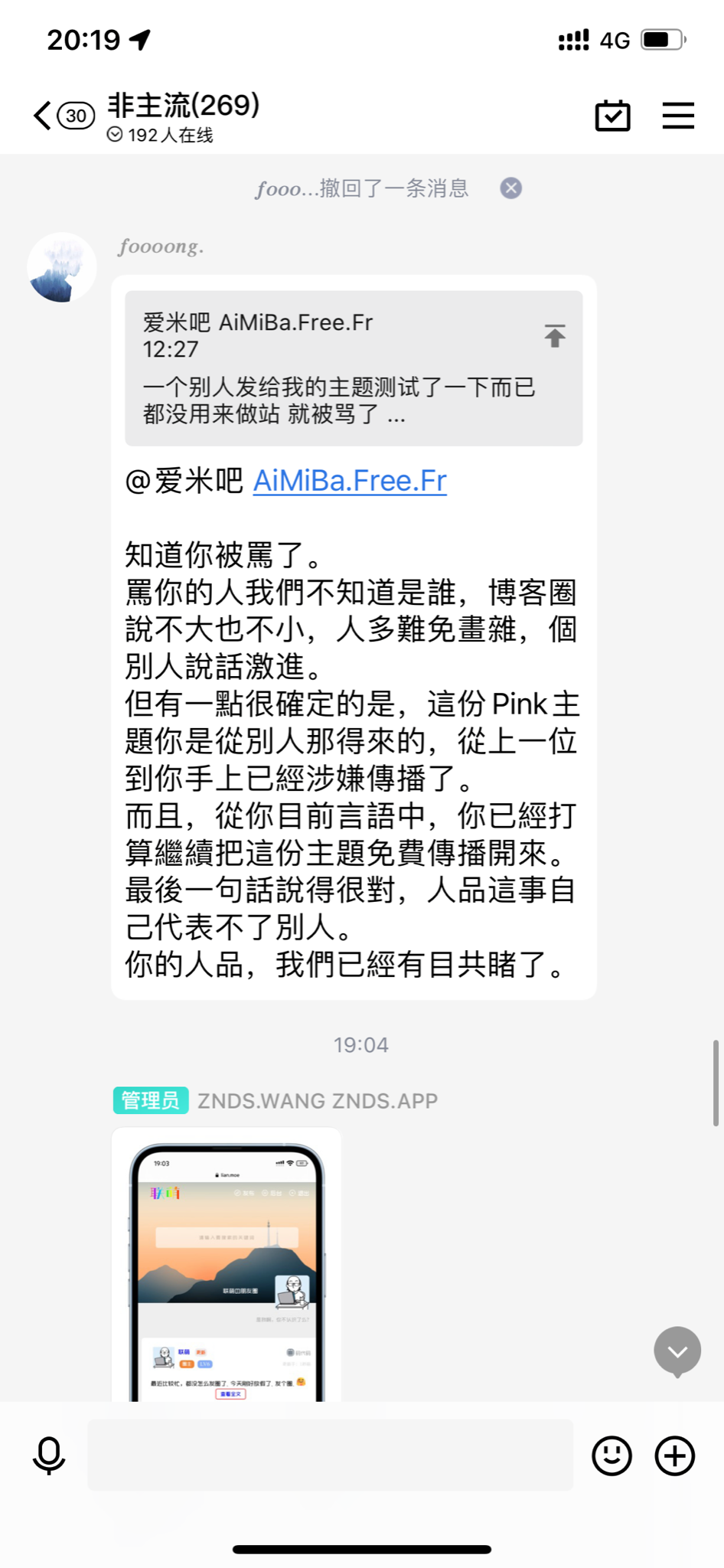Focus the message text field
The width and height of the screenshot is (724, 1568).
tap(330, 1455)
